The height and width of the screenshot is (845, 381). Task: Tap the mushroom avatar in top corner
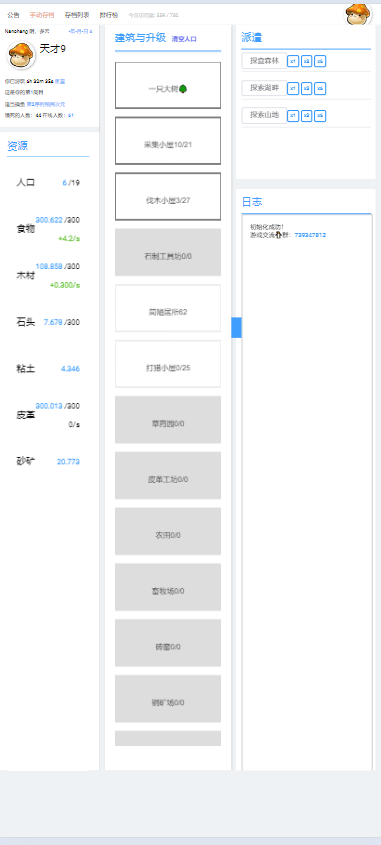358,14
